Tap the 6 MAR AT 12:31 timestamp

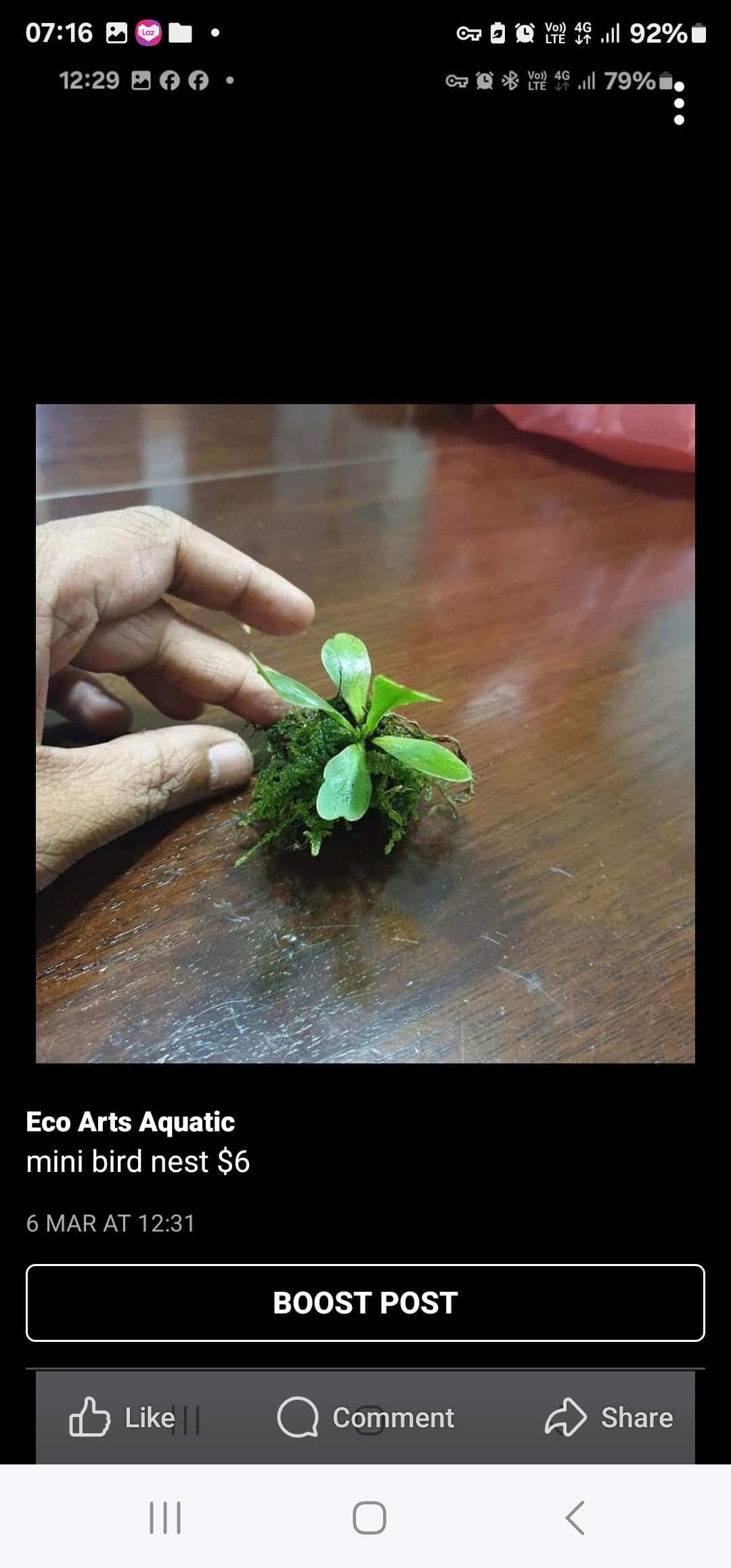[x=111, y=1222]
